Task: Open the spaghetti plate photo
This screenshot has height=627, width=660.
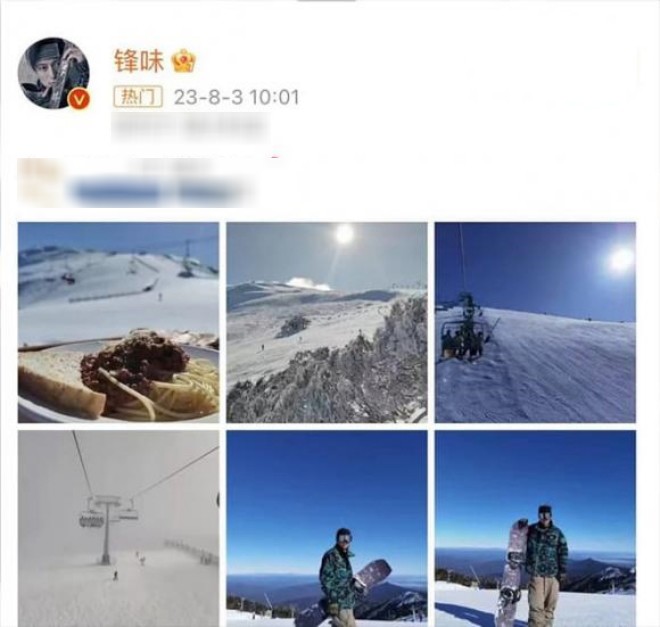Action: 118,322
